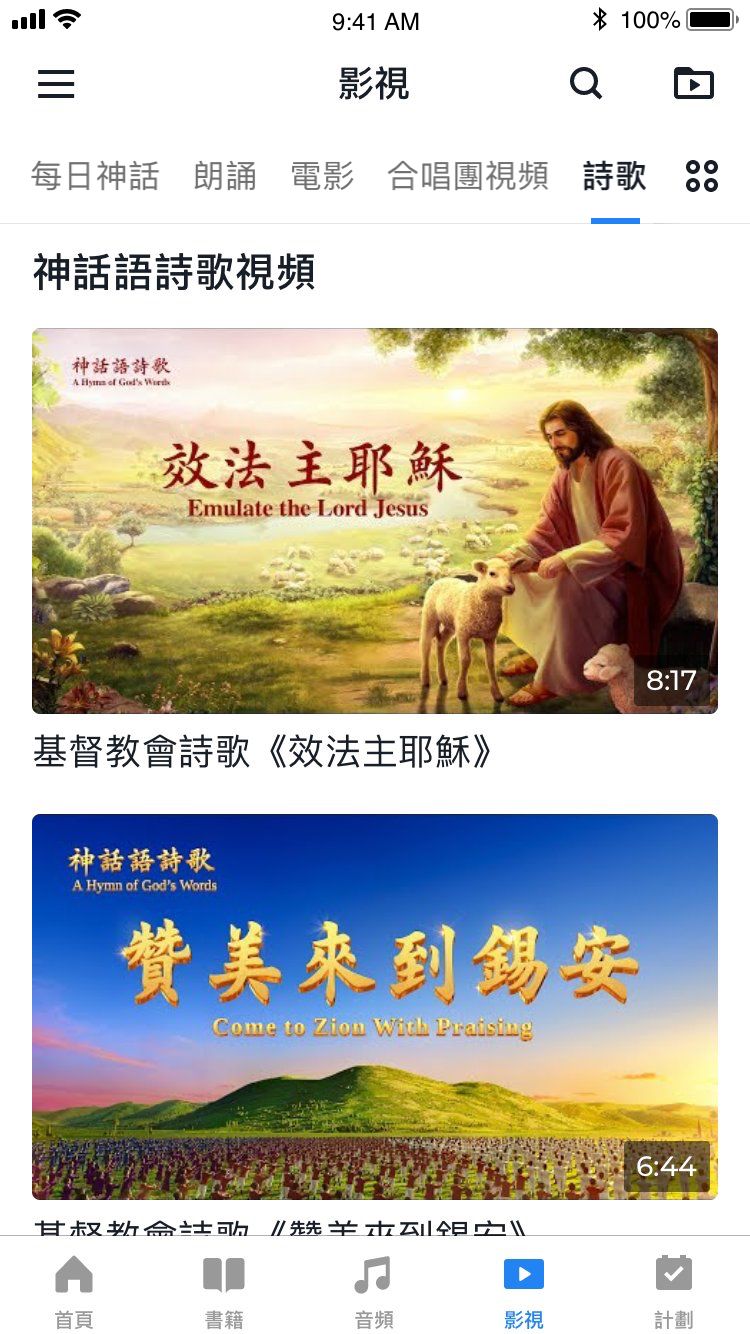Play the 效法主耶穌 hymn video

[375, 520]
